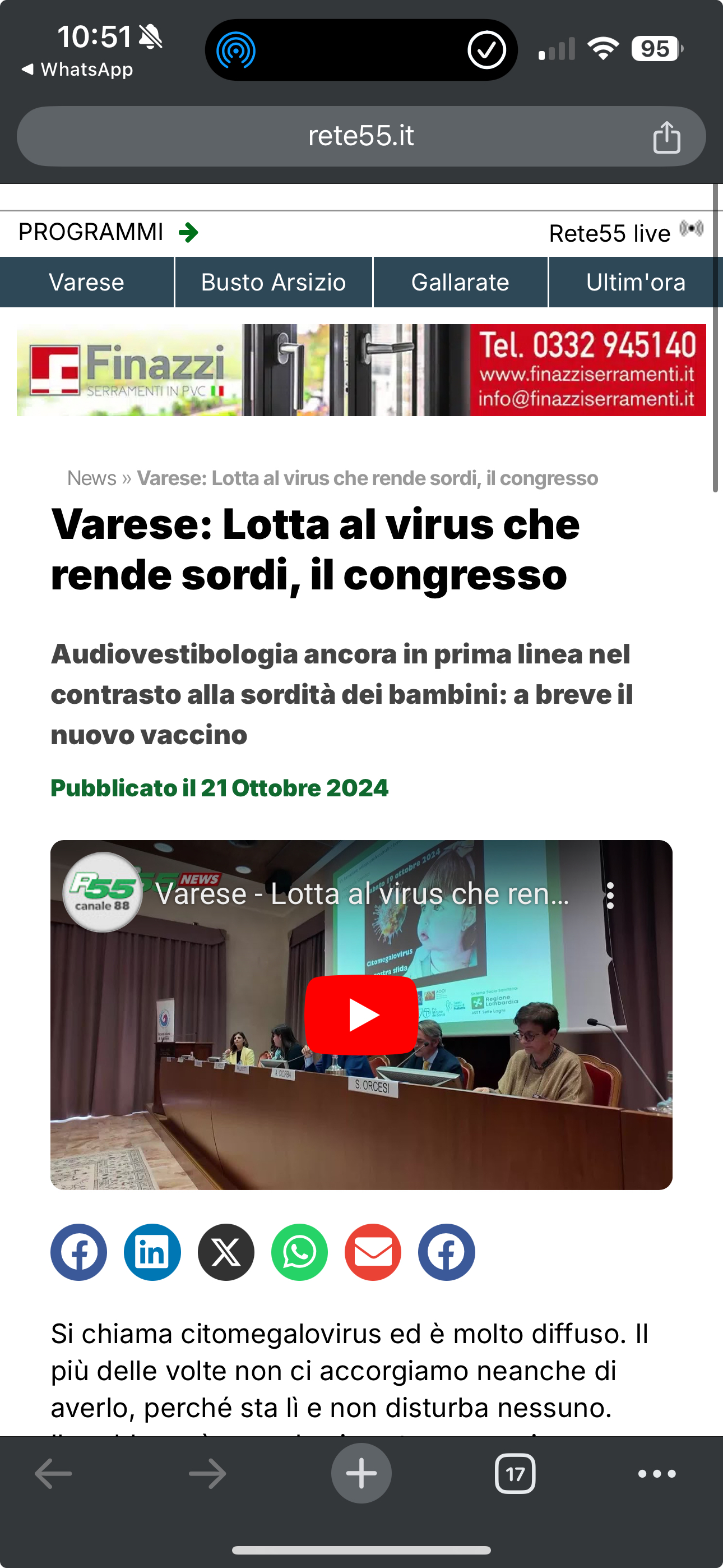The width and height of the screenshot is (723, 1568).
Task: Send the article by email
Action: click(373, 1252)
